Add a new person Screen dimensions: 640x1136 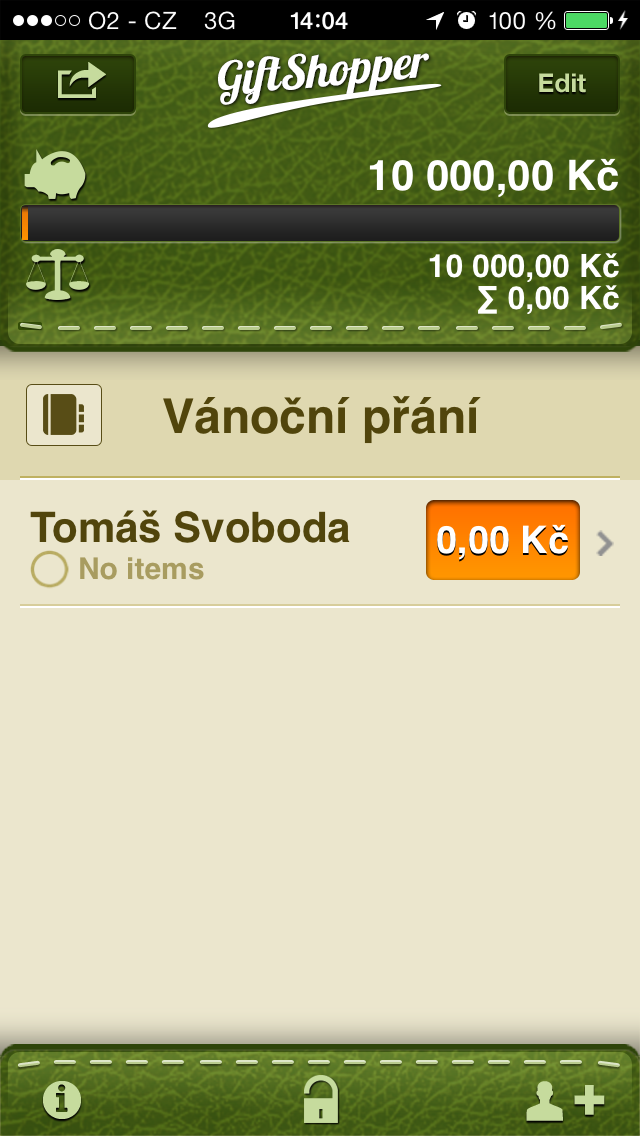(x=565, y=1100)
